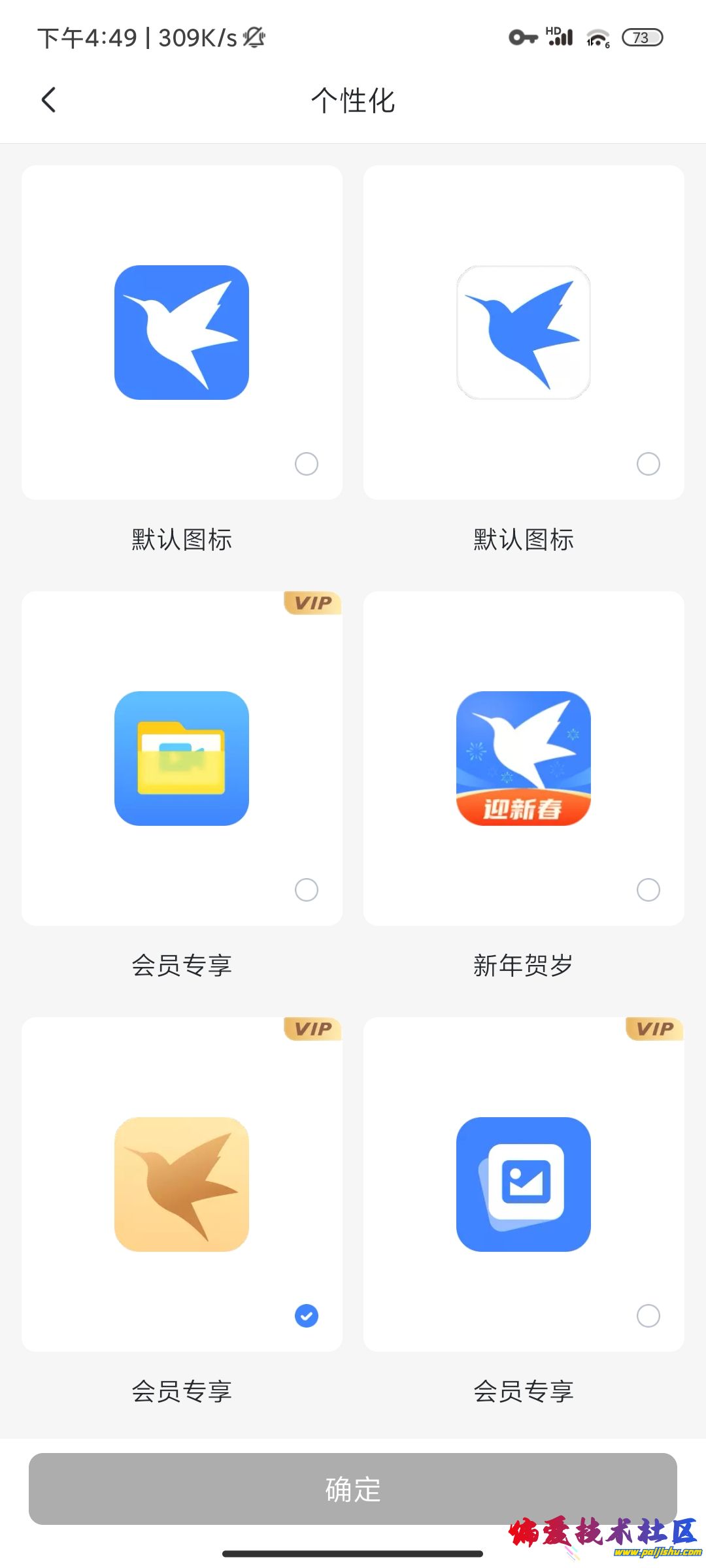The width and height of the screenshot is (706, 1568).
Task: Select the blue-background default bird icon
Action: point(182,333)
